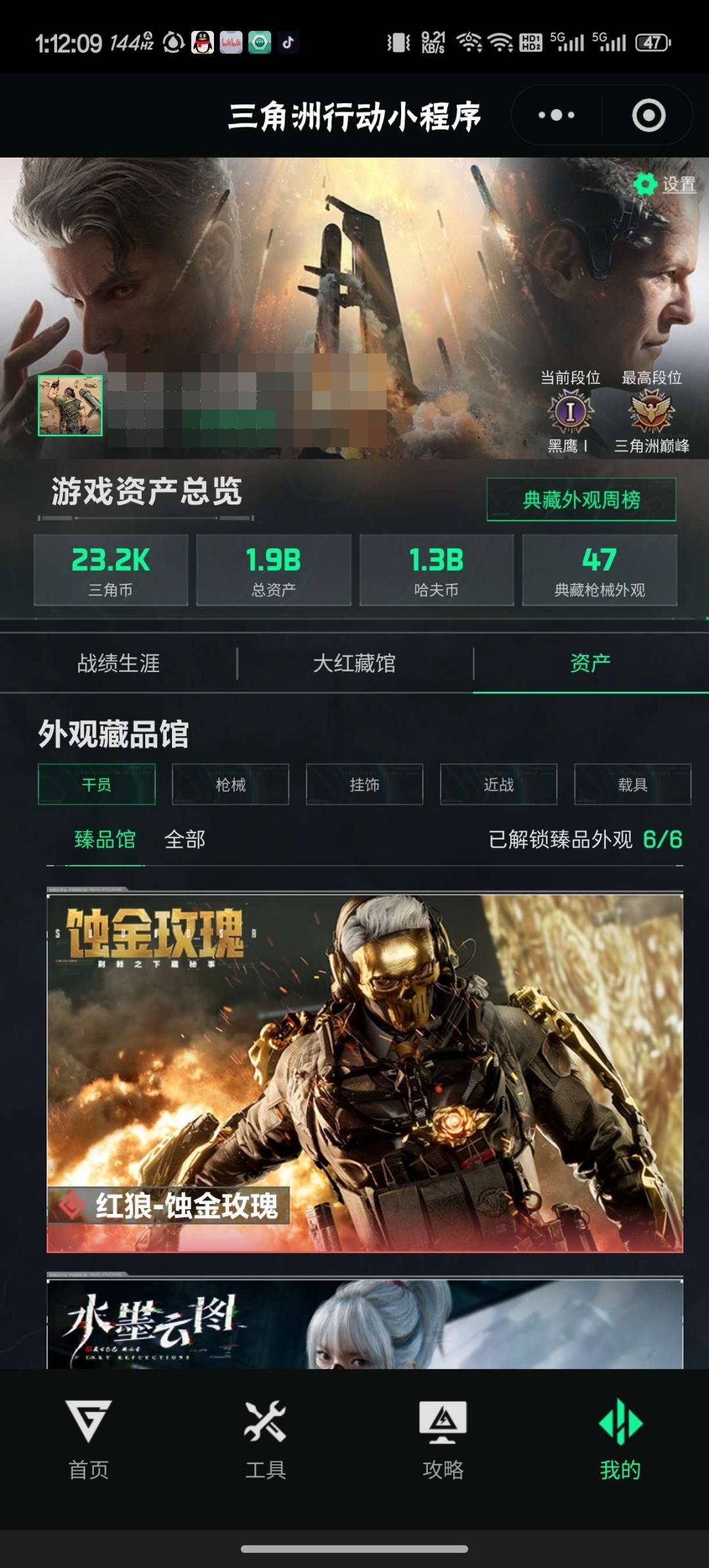Click the 设置 gear icon
Image resolution: width=709 pixels, height=1568 pixels.
(x=645, y=185)
